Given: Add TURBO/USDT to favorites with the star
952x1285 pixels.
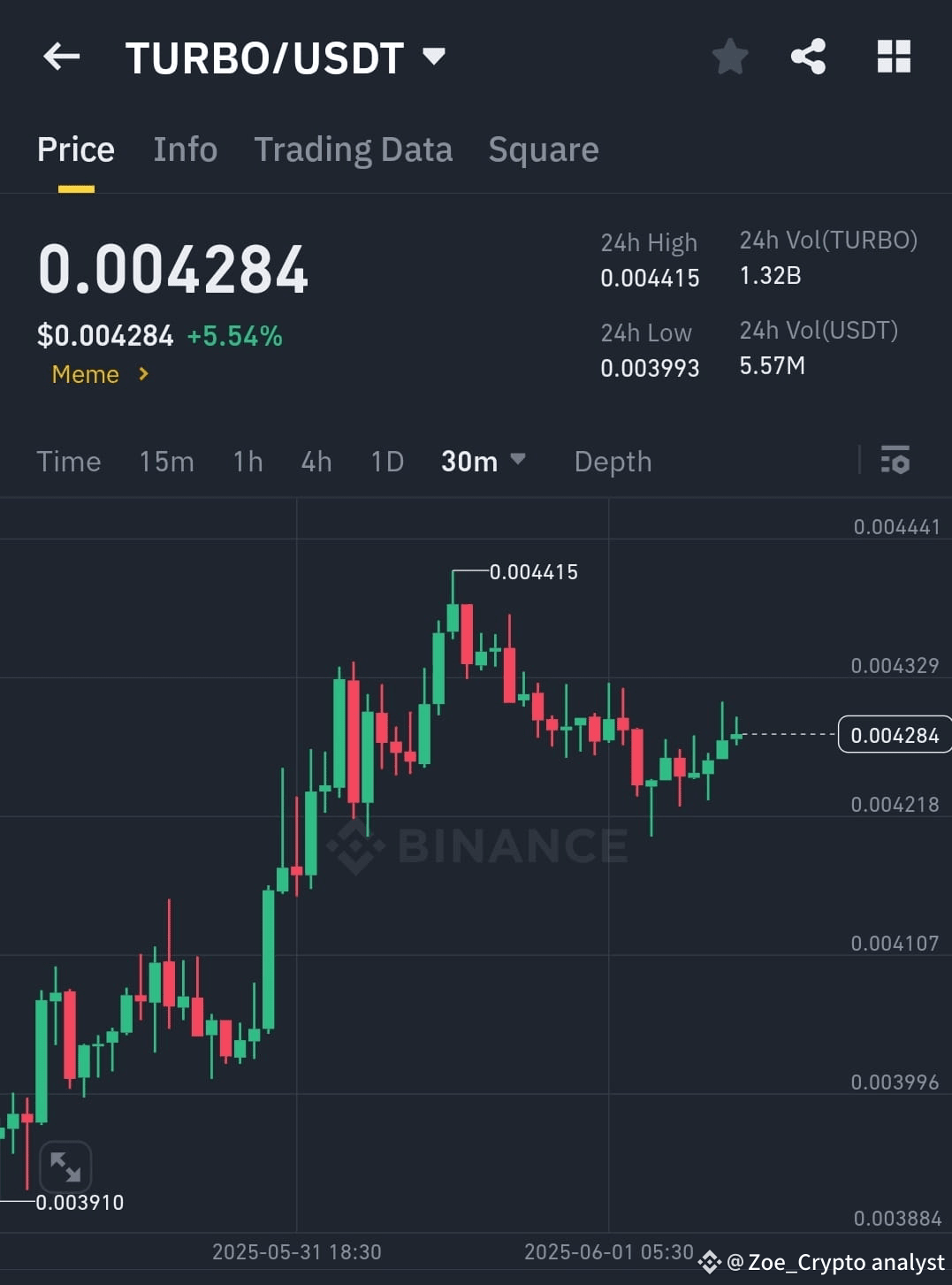Looking at the screenshot, I should point(730,56).
